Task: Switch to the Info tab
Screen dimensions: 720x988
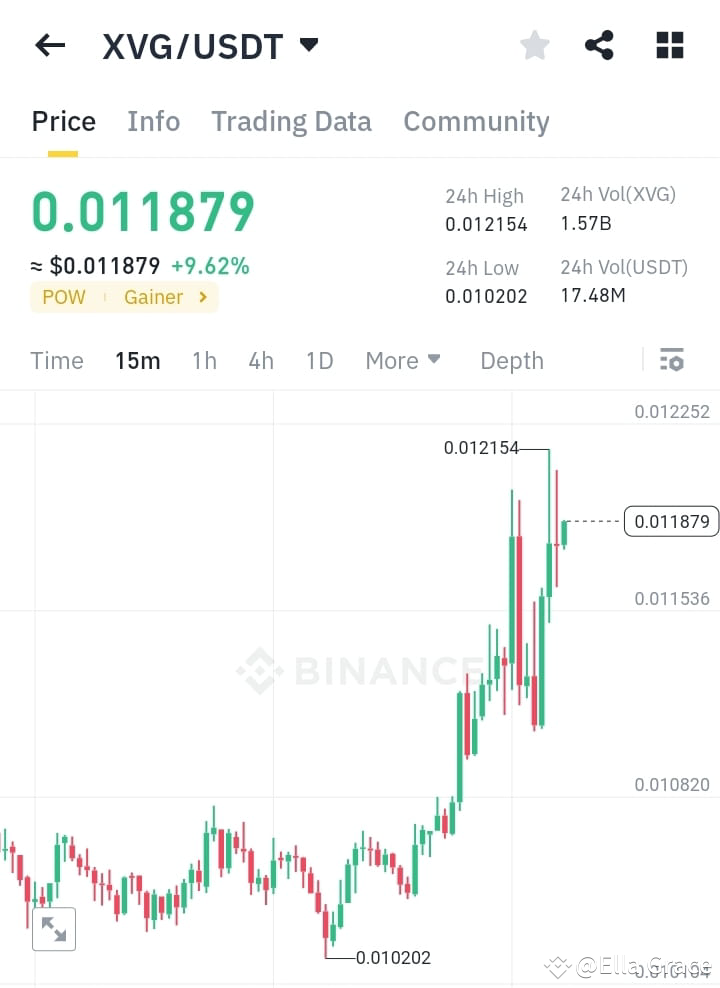Action: 153,121
